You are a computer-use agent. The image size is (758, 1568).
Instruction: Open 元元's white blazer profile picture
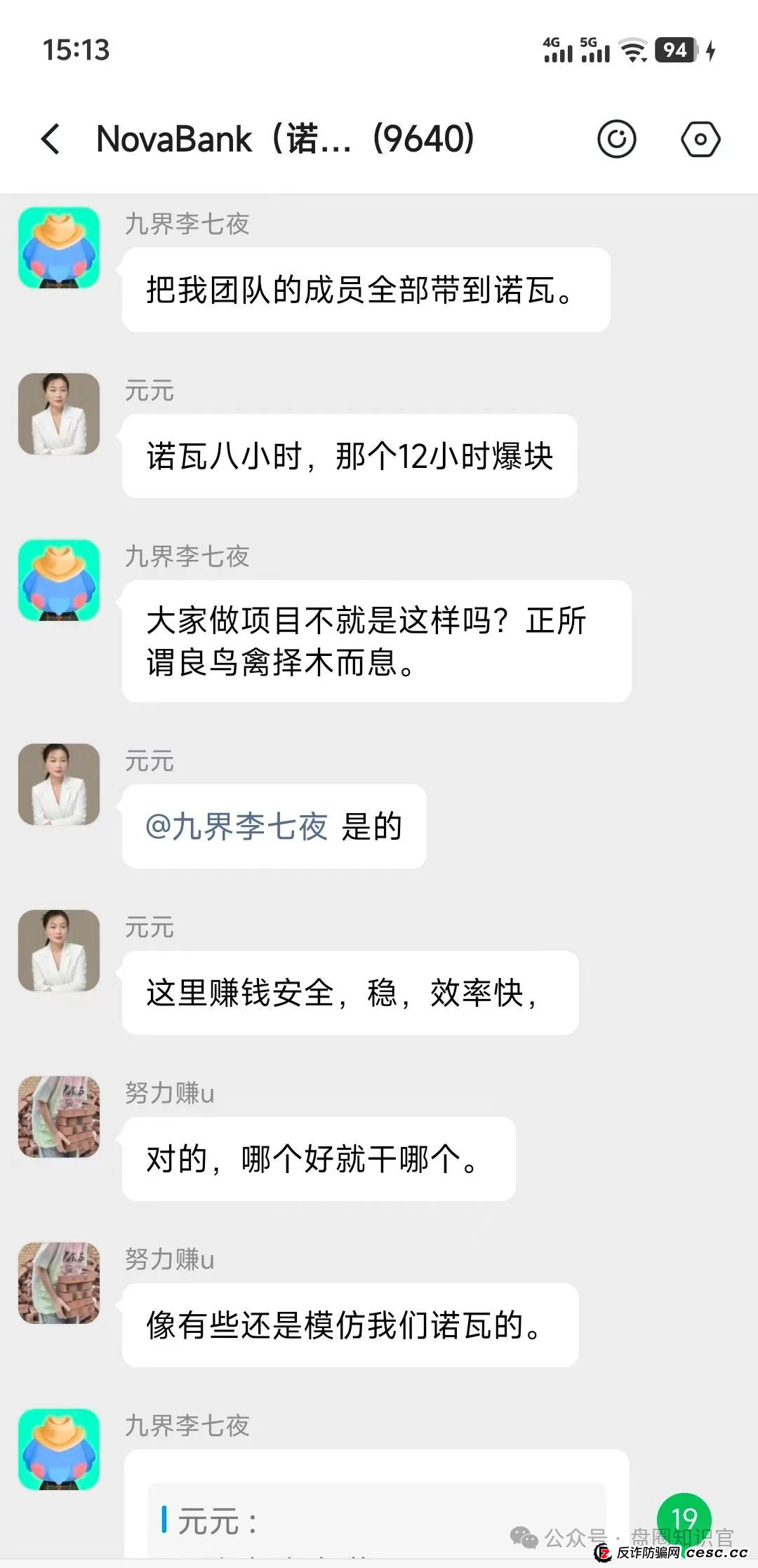pyautogui.click(x=59, y=415)
